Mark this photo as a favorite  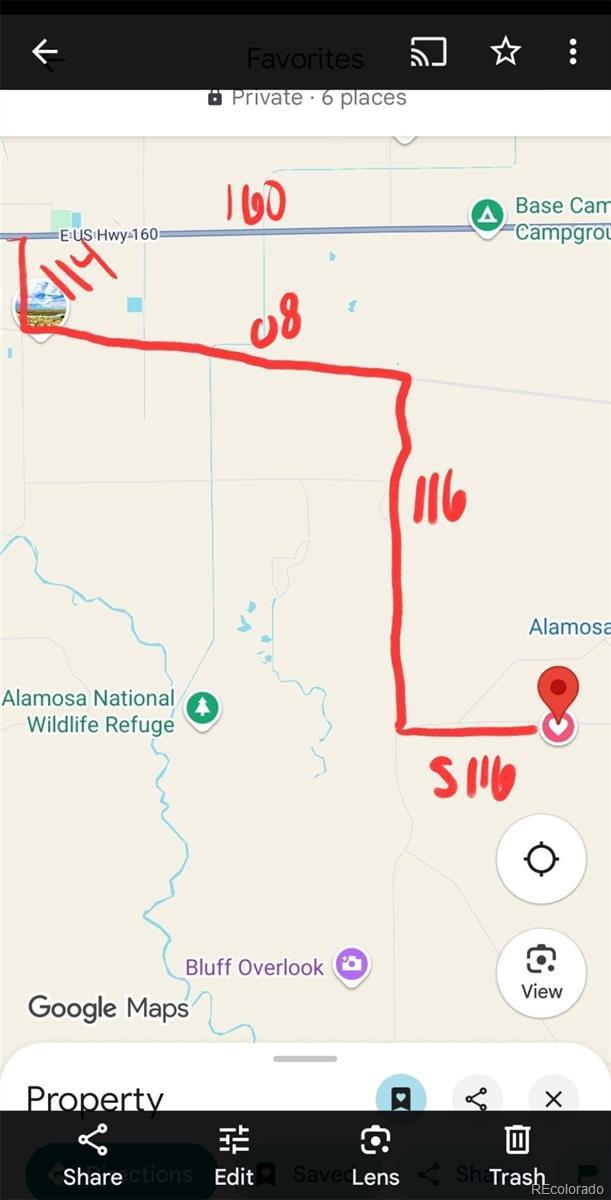point(505,52)
